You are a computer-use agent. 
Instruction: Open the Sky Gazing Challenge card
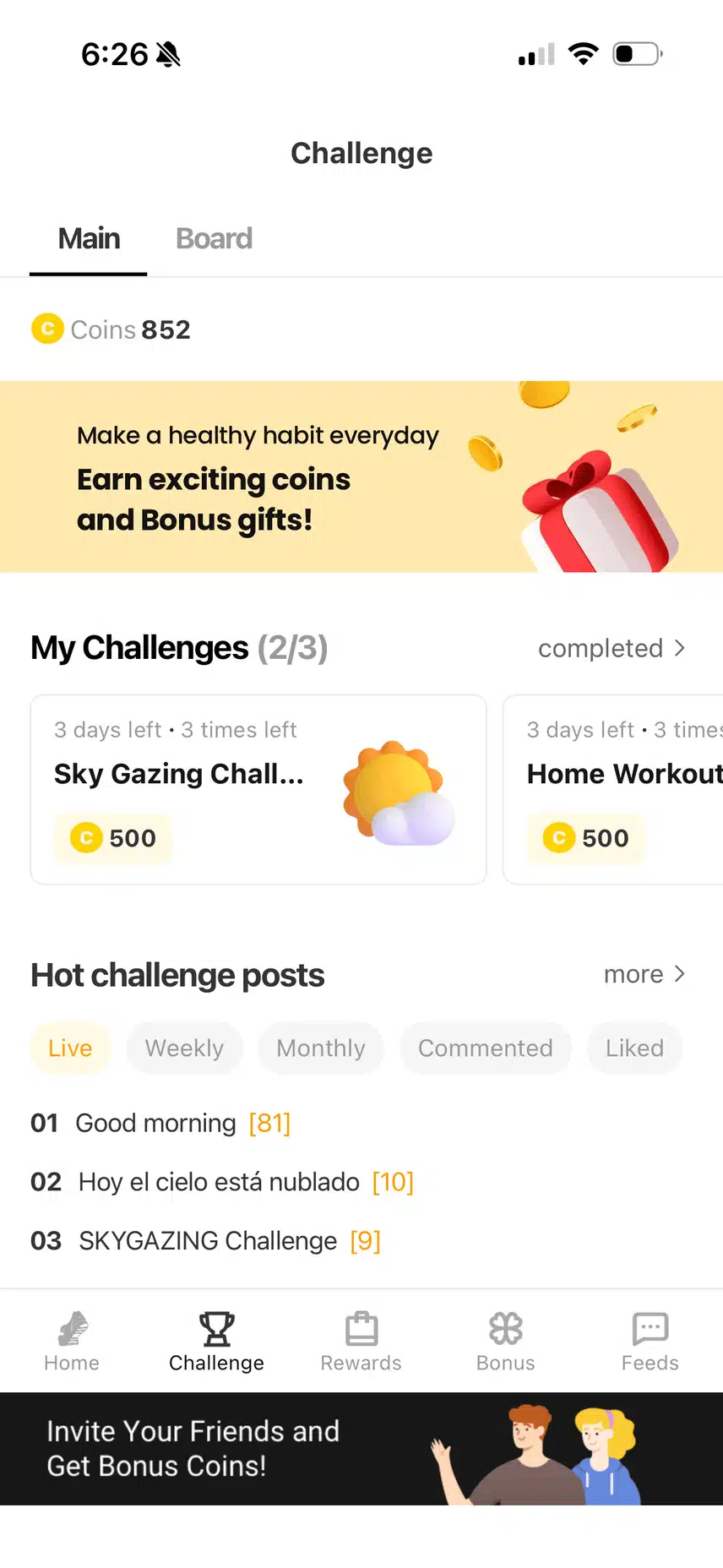[x=258, y=790]
